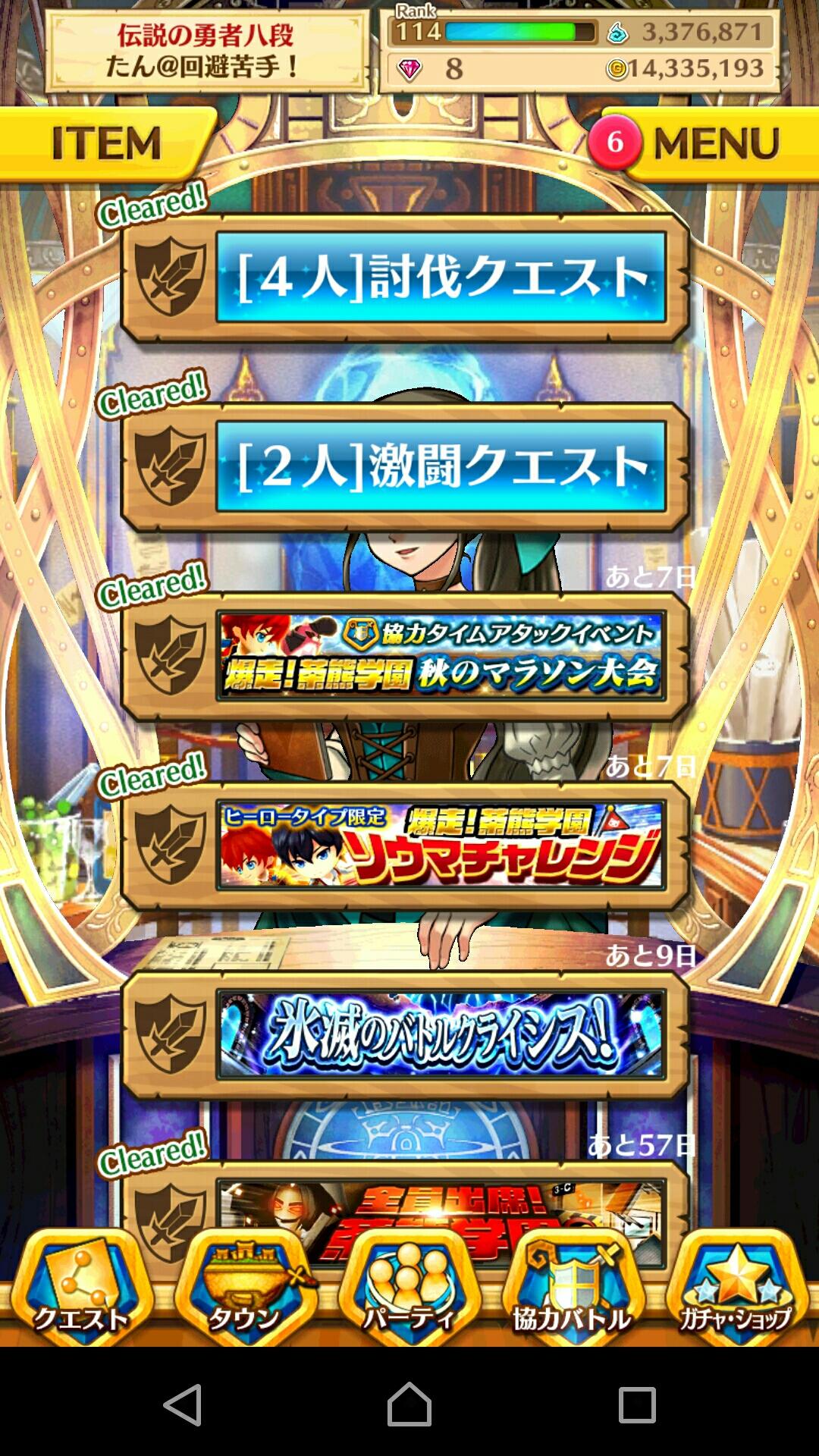The height and width of the screenshot is (1456, 819).
Task: Open the ITEM menu
Action: (x=106, y=140)
